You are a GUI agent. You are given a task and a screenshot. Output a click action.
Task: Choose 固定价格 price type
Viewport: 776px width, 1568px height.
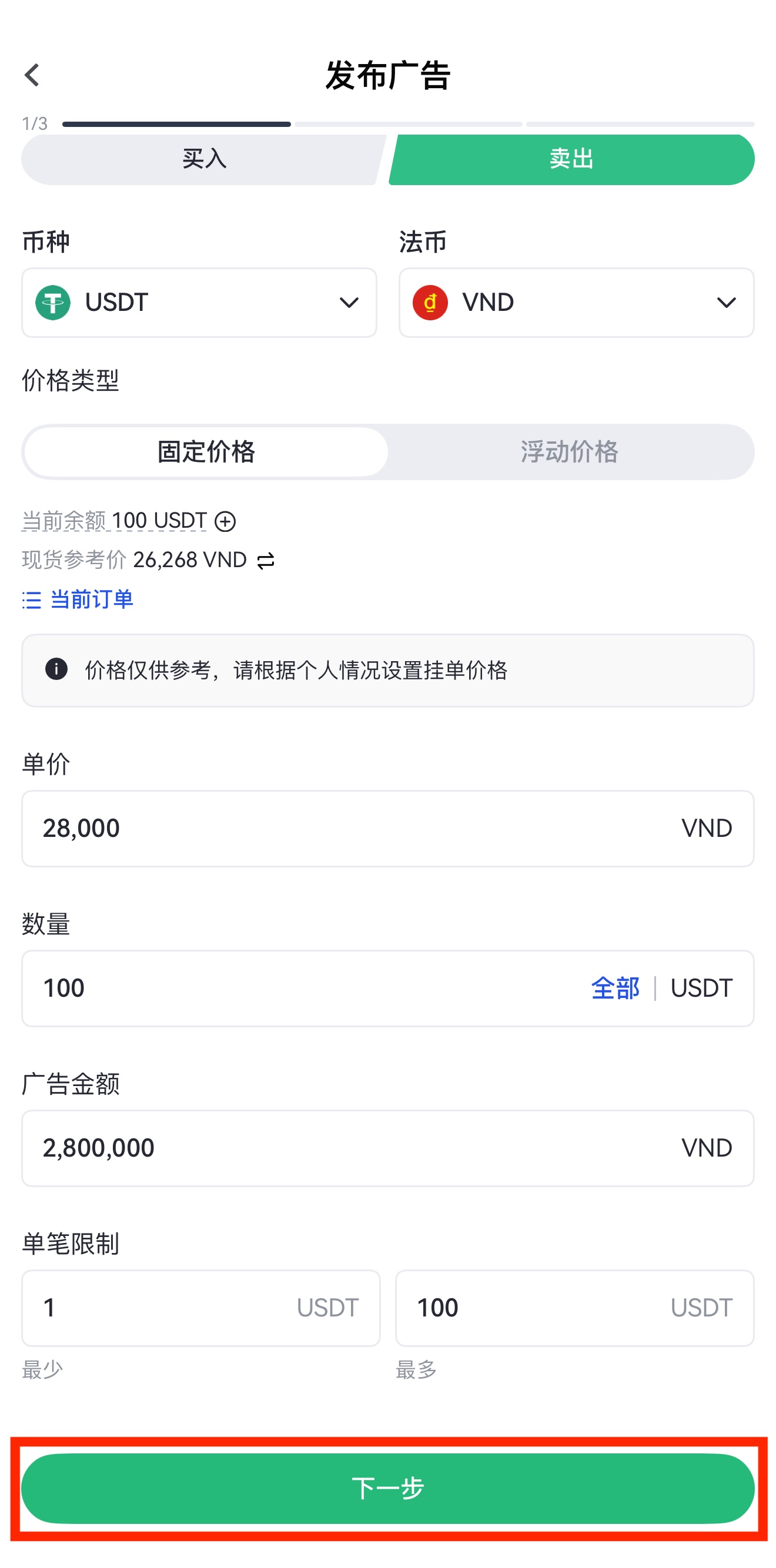pyautogui.click(x=206, y=451)
